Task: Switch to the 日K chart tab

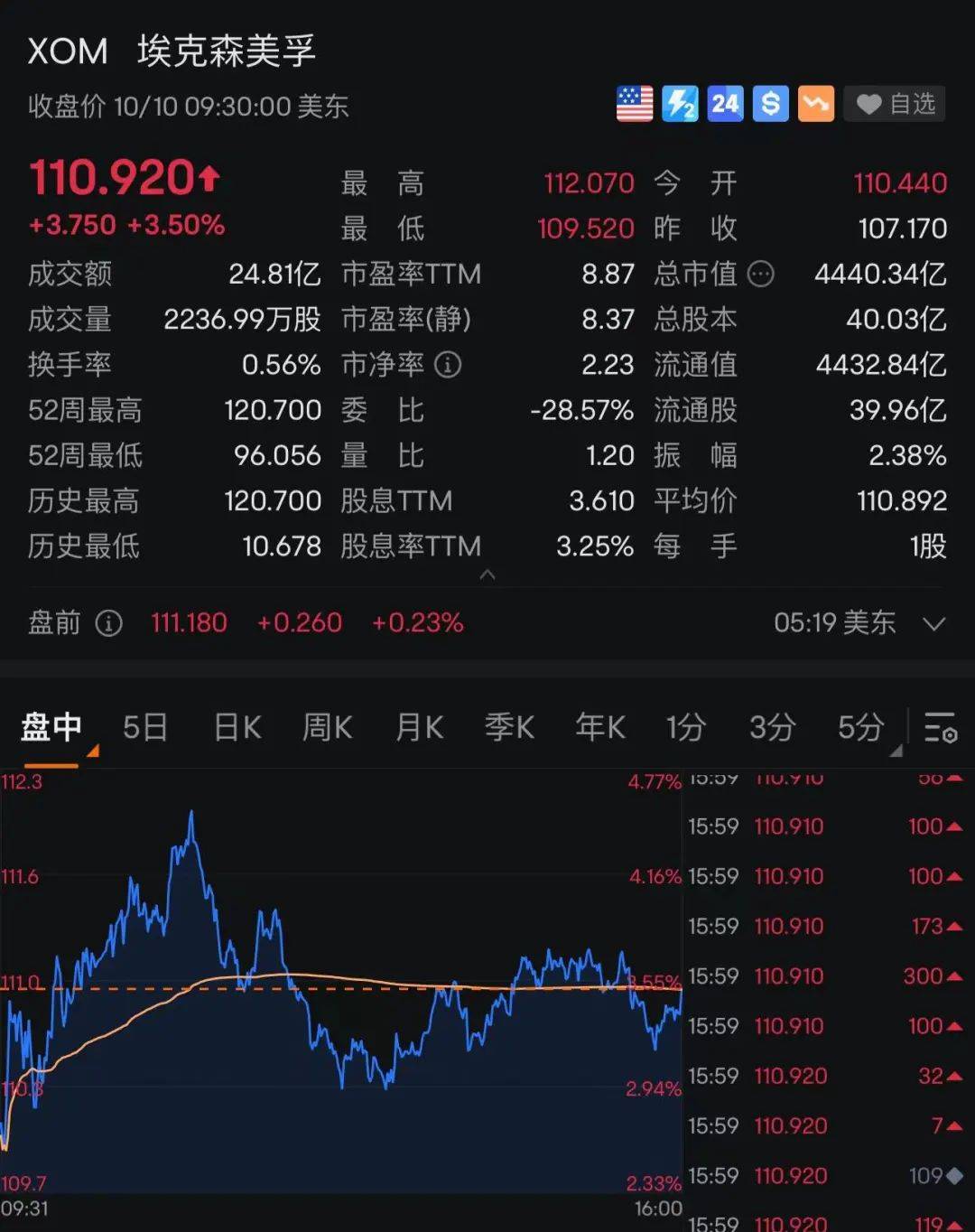Action: pos(237,727)
